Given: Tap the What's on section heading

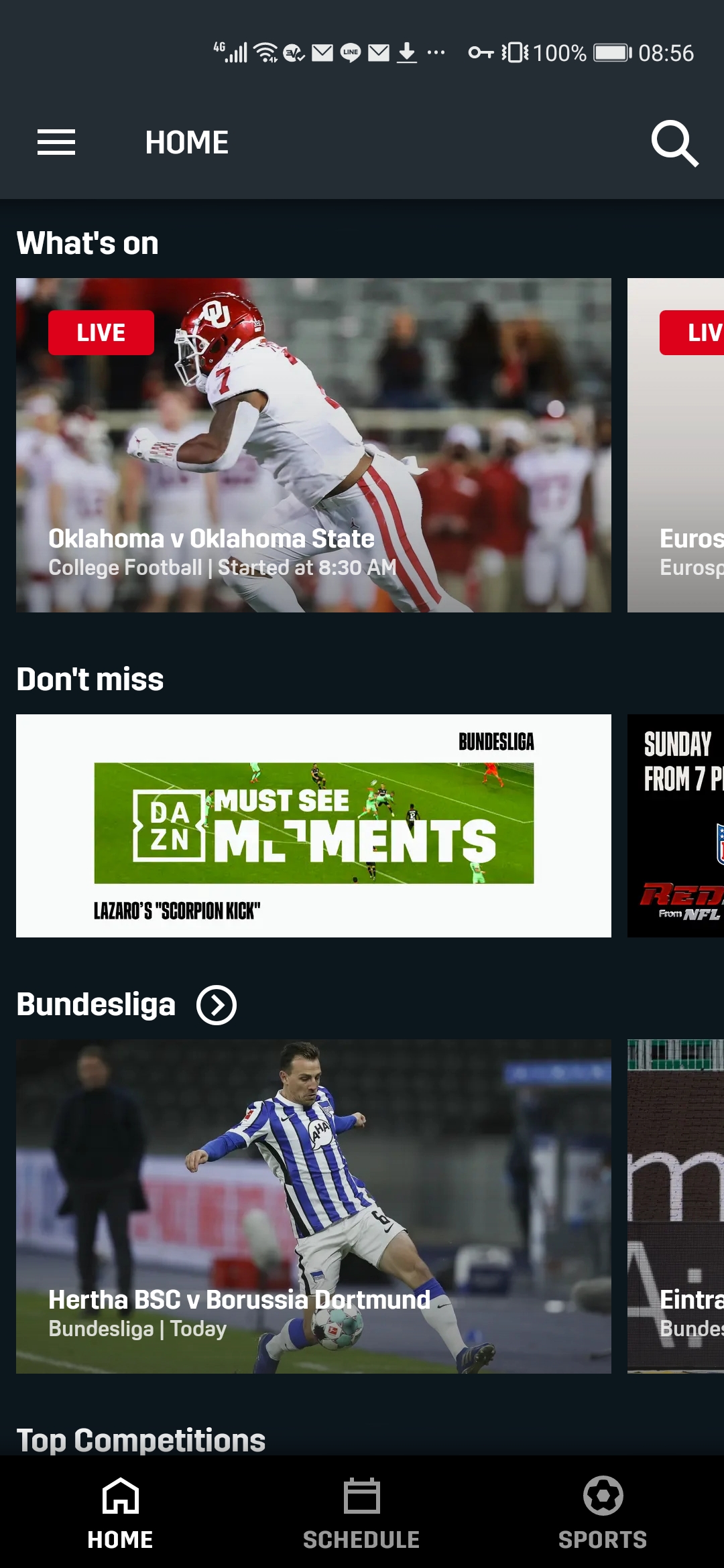Looking at the screenshot, I should coord(87,243).
